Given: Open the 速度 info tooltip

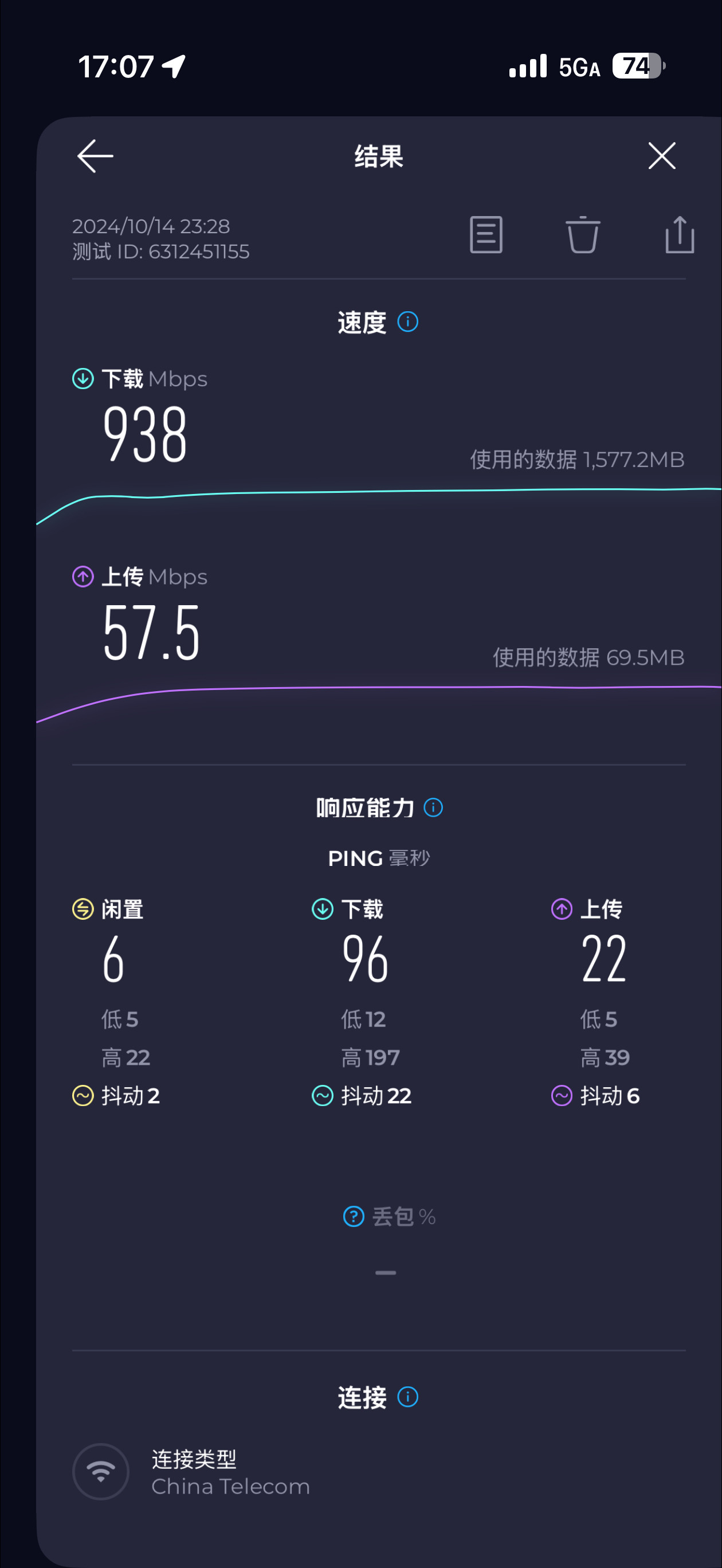Looking at the screenshot, I should (407, 322).
